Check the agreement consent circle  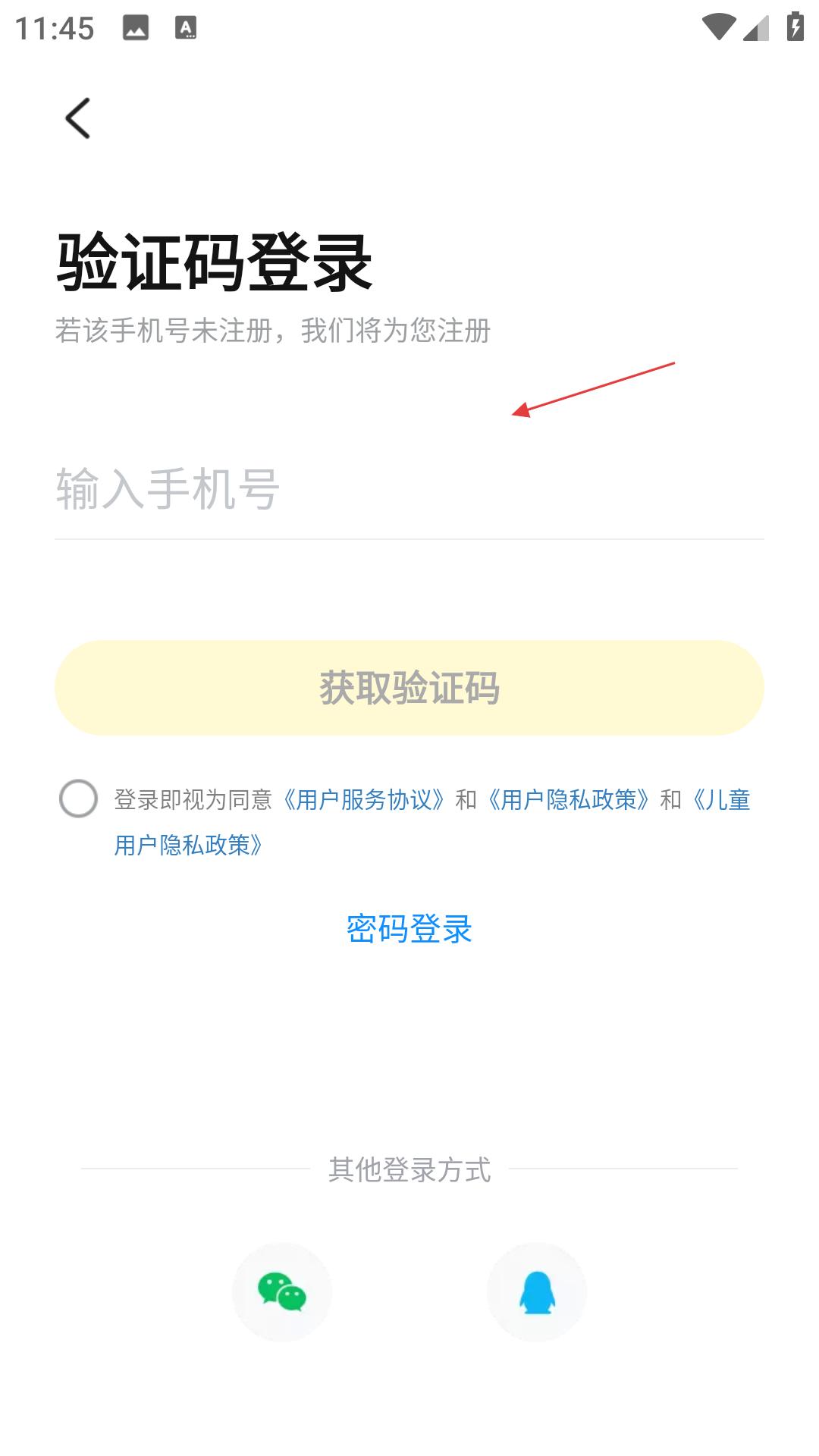point(79,799)
